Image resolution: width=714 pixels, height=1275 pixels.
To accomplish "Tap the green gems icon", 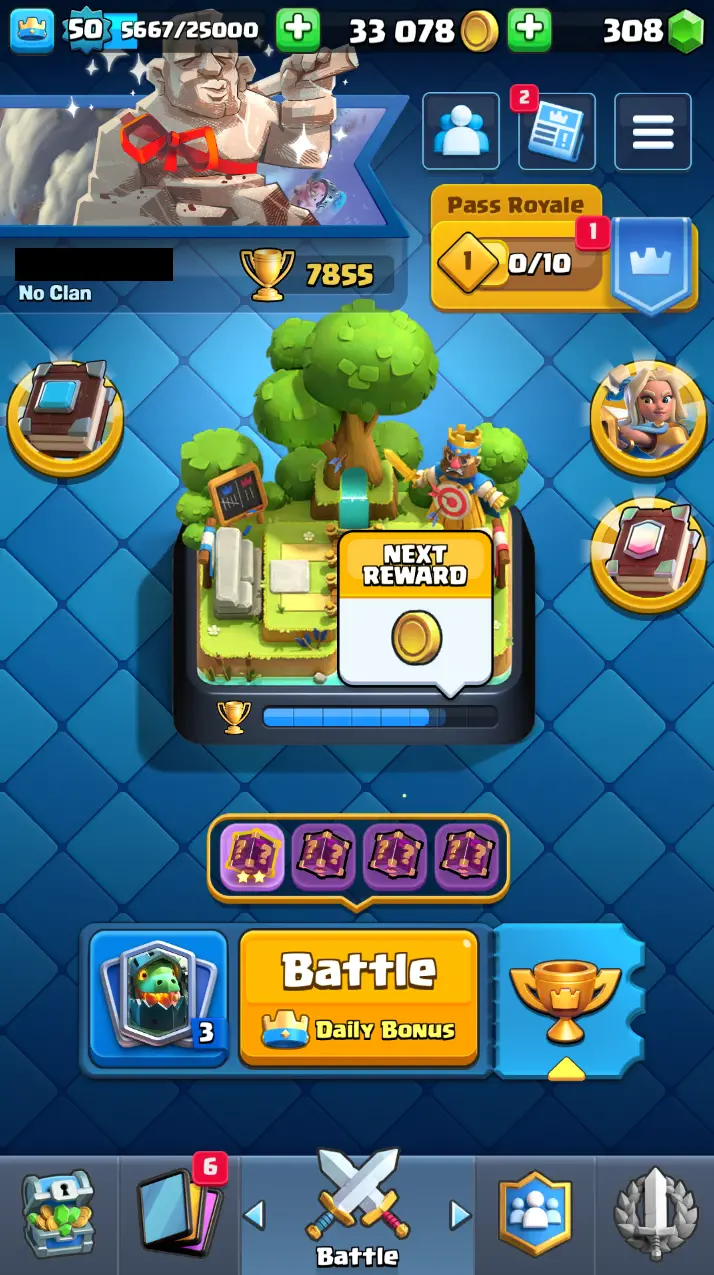I will [x=685, y=31].
